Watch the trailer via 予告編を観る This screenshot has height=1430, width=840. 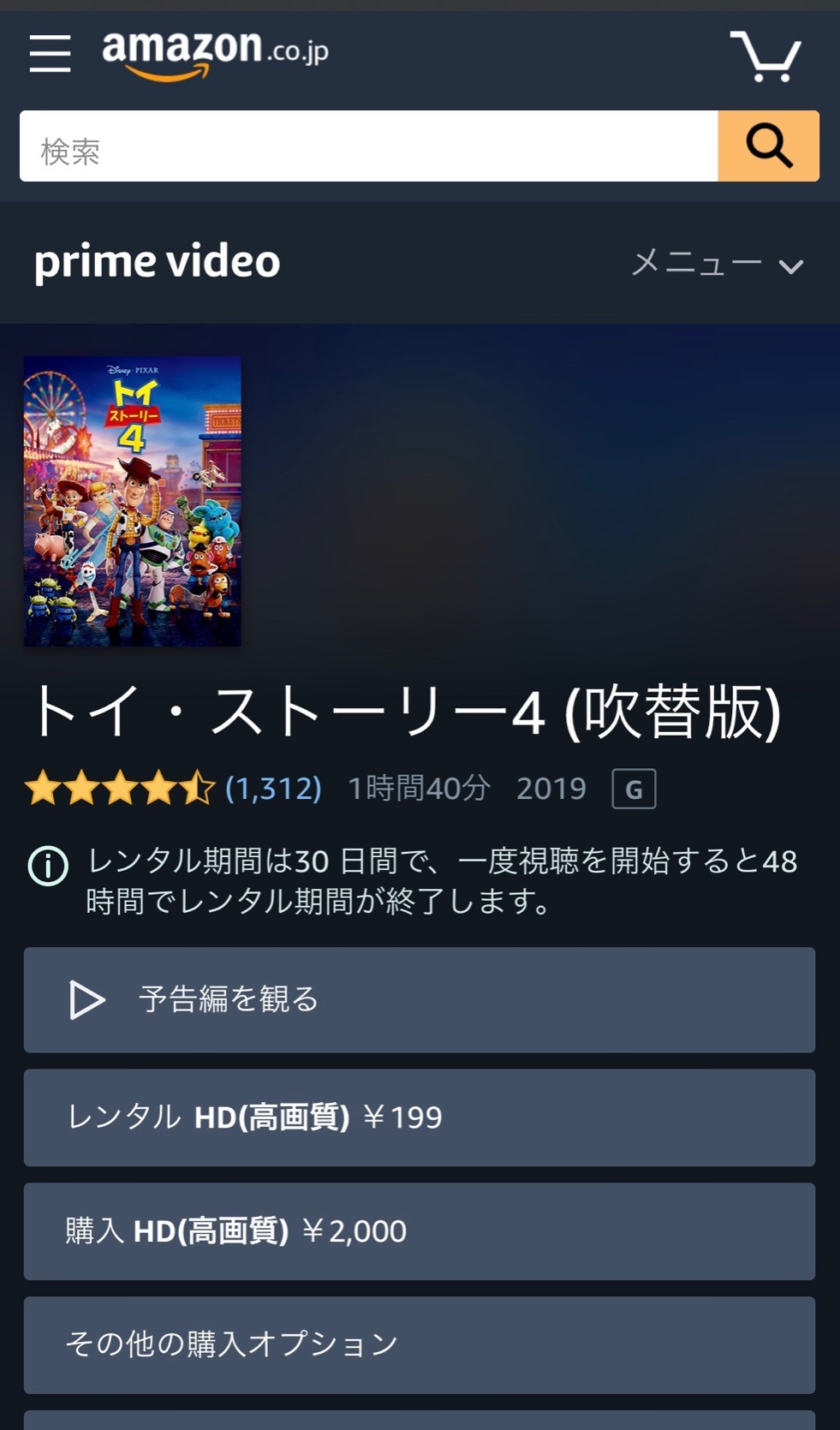tap(420, 1000)
